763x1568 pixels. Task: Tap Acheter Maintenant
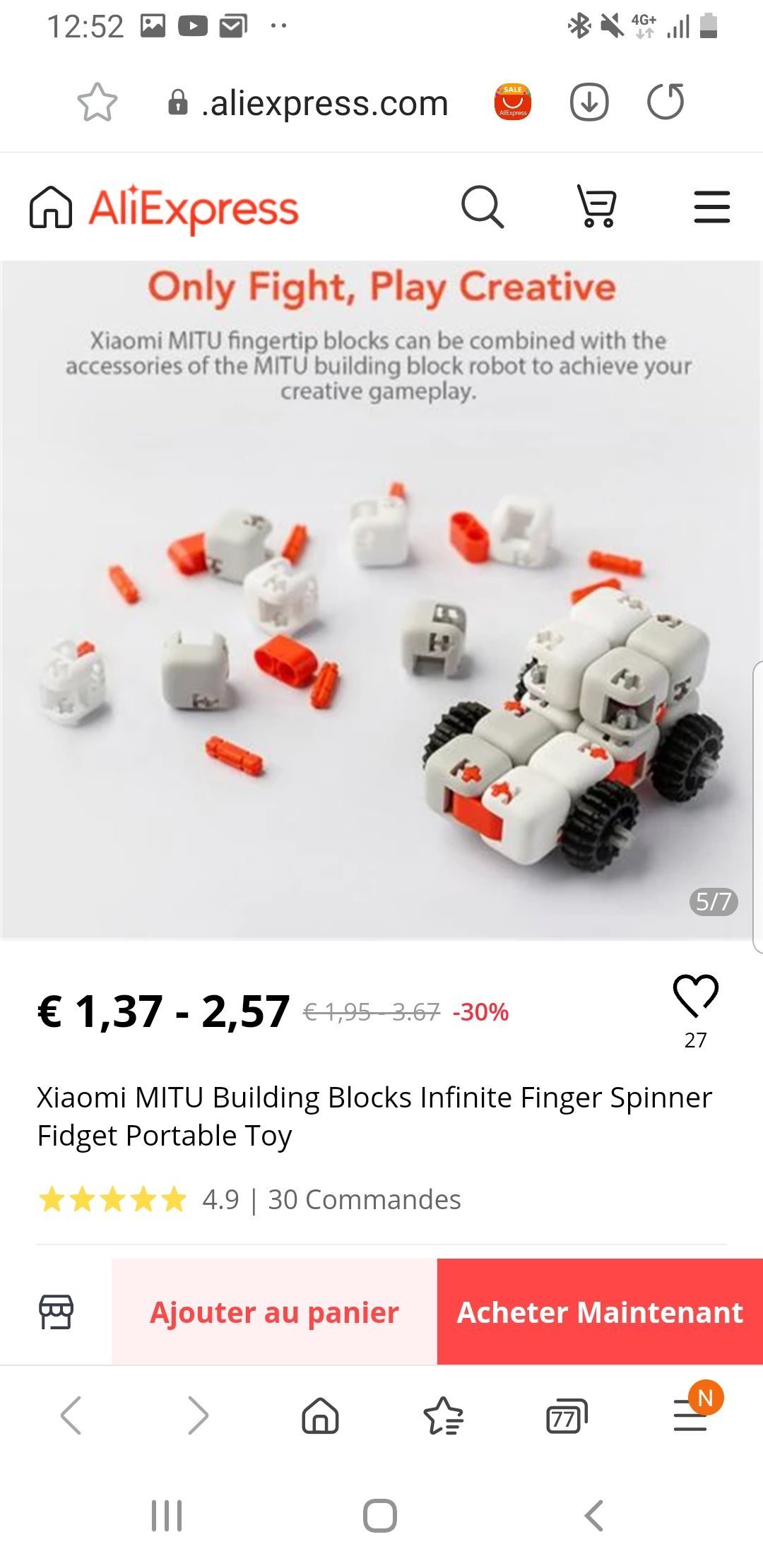coord(600,1312)
